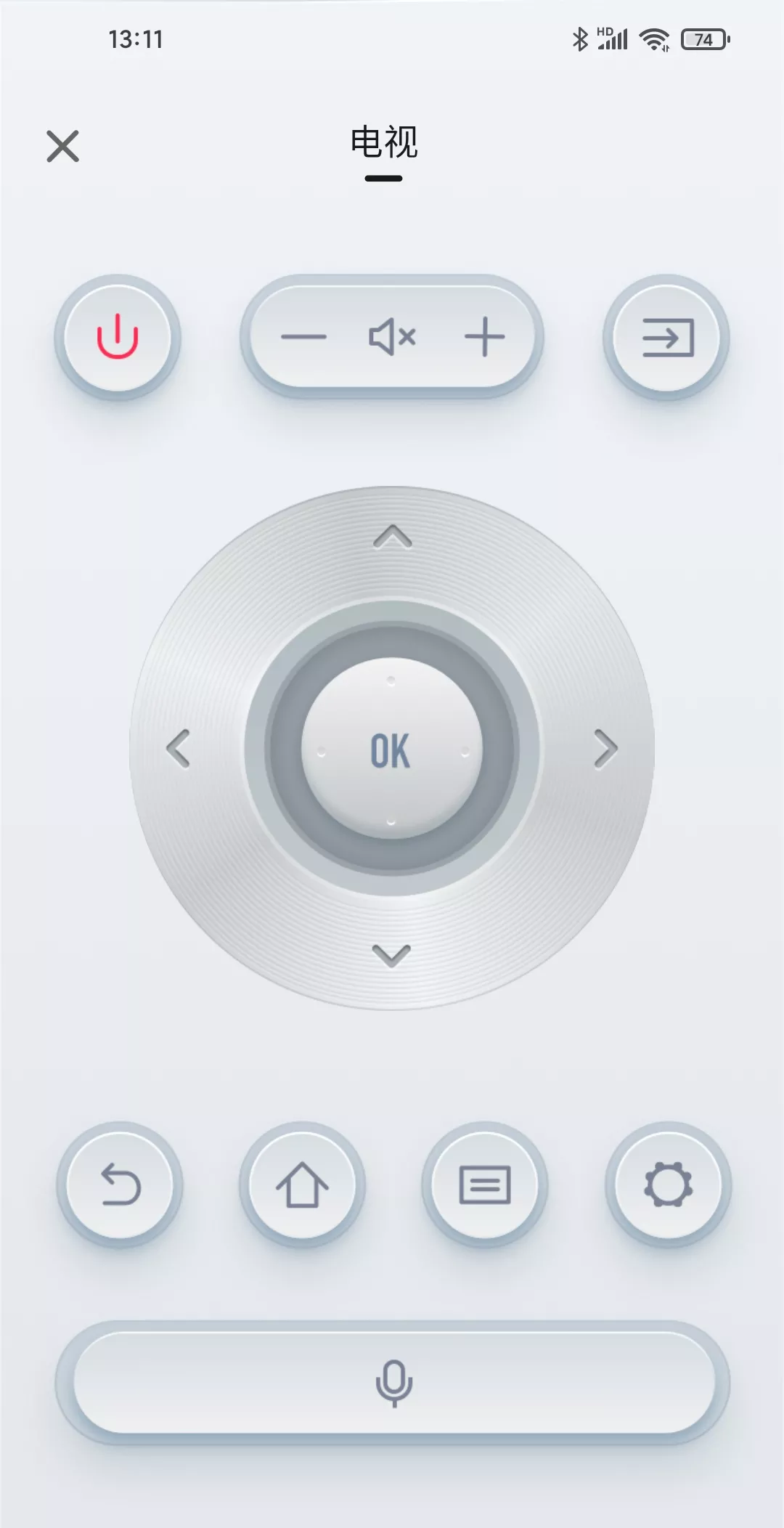
Task: Close the TV remote screen
Action: 63,146
